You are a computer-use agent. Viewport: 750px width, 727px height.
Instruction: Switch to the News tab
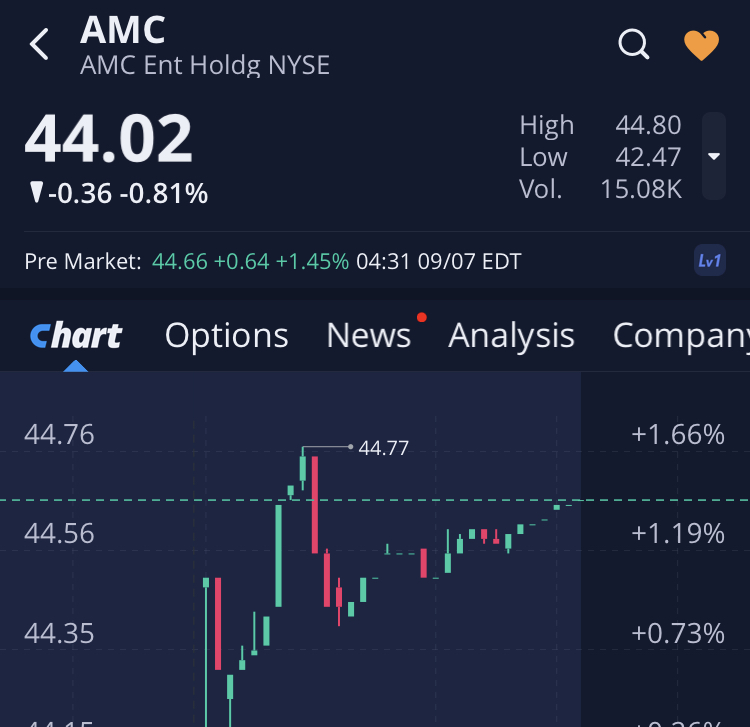point(369,336)
